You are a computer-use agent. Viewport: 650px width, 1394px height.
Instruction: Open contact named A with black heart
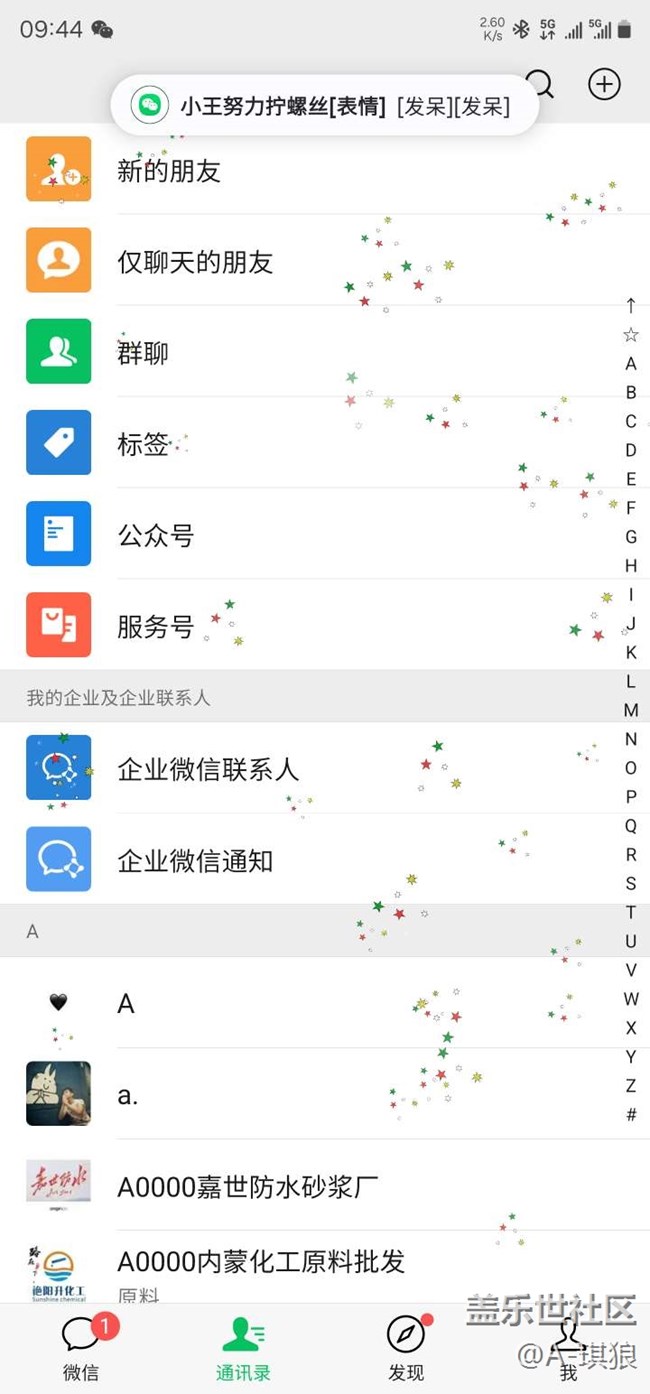click(x=126, y=1003)
